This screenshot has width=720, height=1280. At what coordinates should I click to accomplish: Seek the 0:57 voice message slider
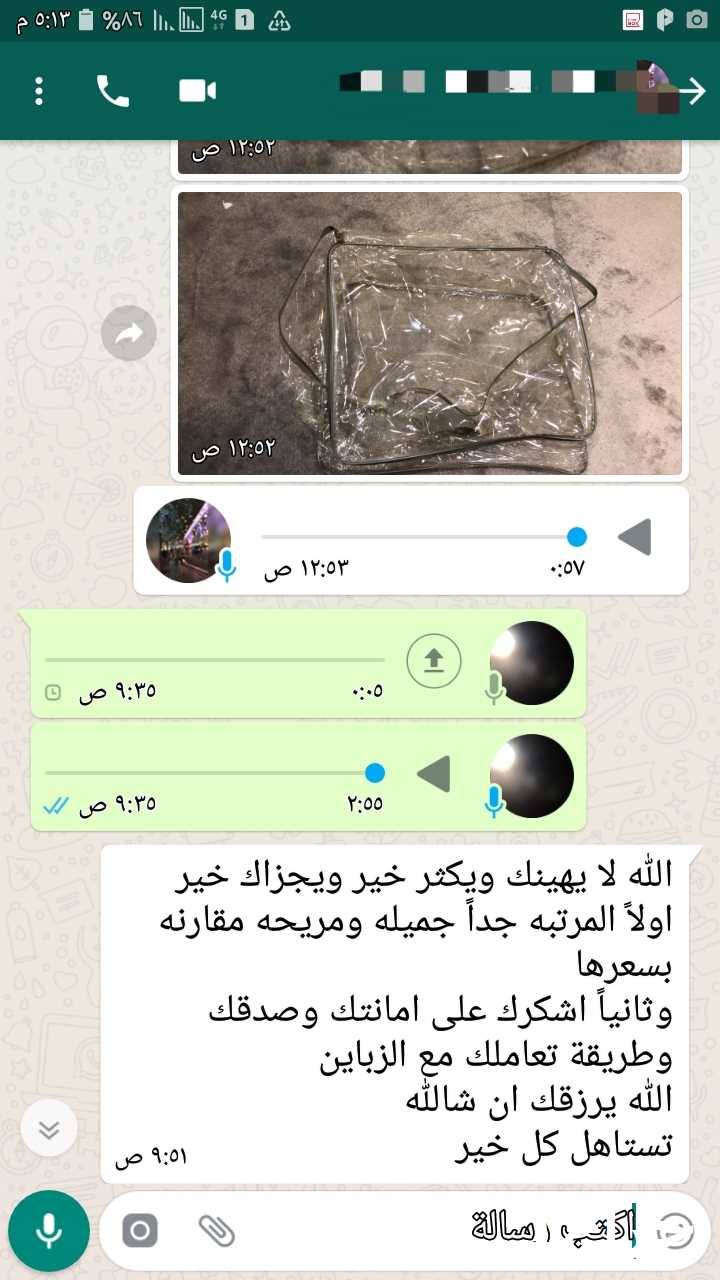tap(420, 537)
